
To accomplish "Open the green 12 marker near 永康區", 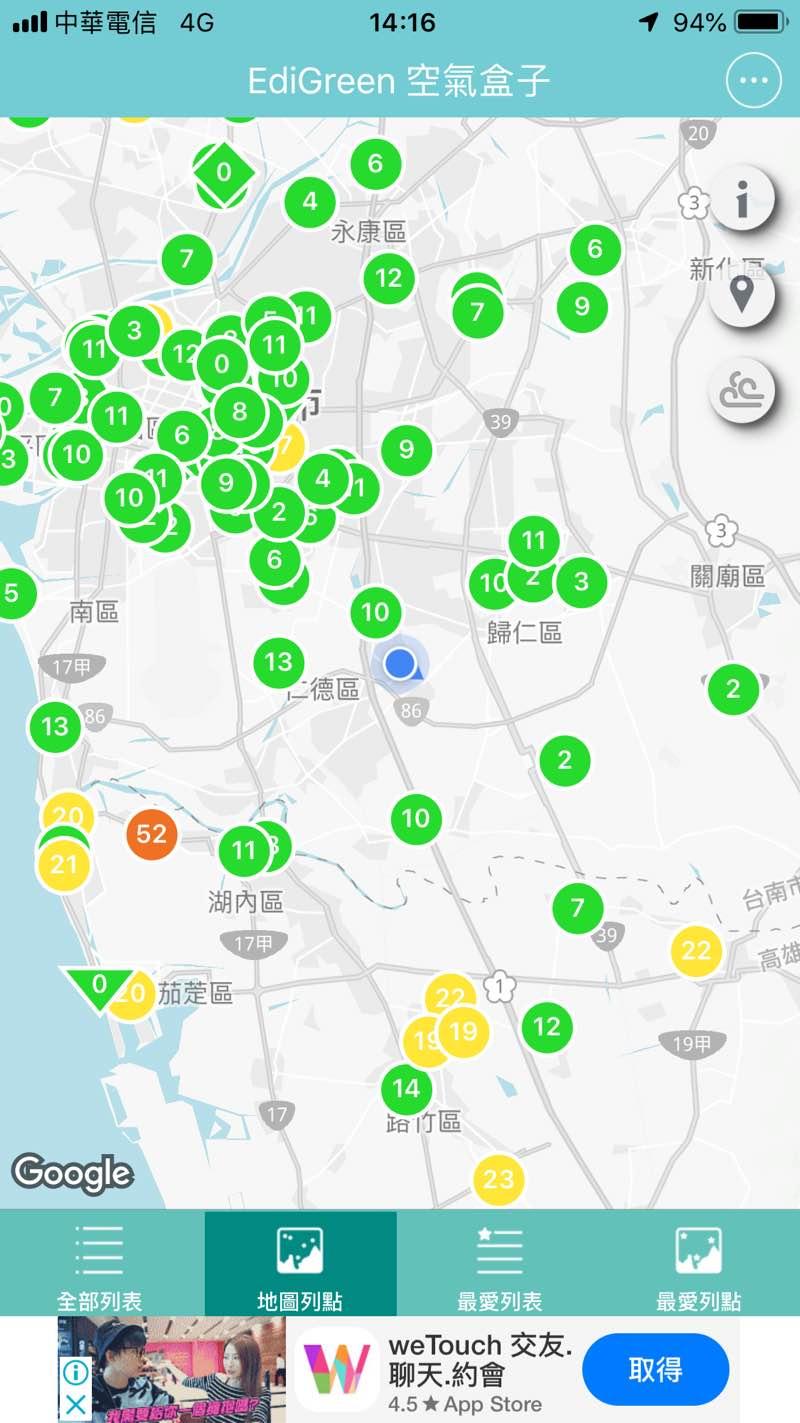I will pyautogui.click(x=389, y=277).
